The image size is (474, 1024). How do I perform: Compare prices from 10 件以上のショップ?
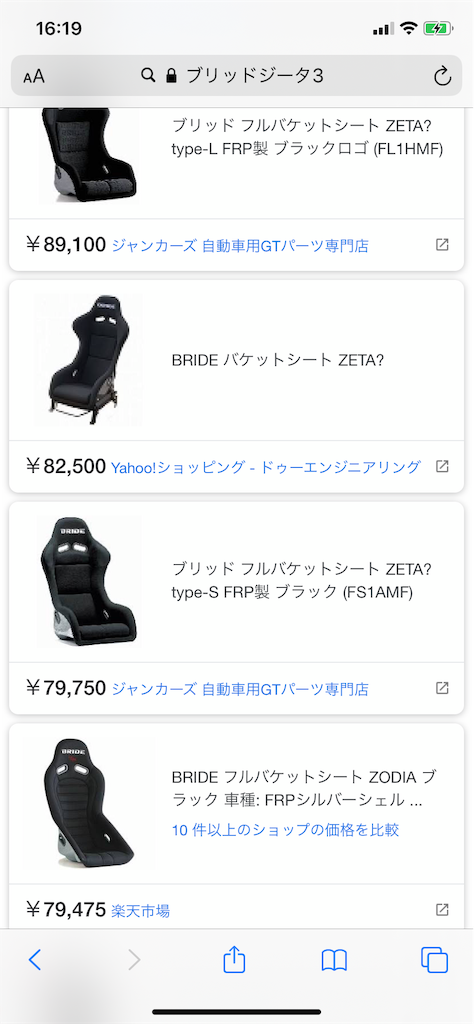[x=285, y=830]
